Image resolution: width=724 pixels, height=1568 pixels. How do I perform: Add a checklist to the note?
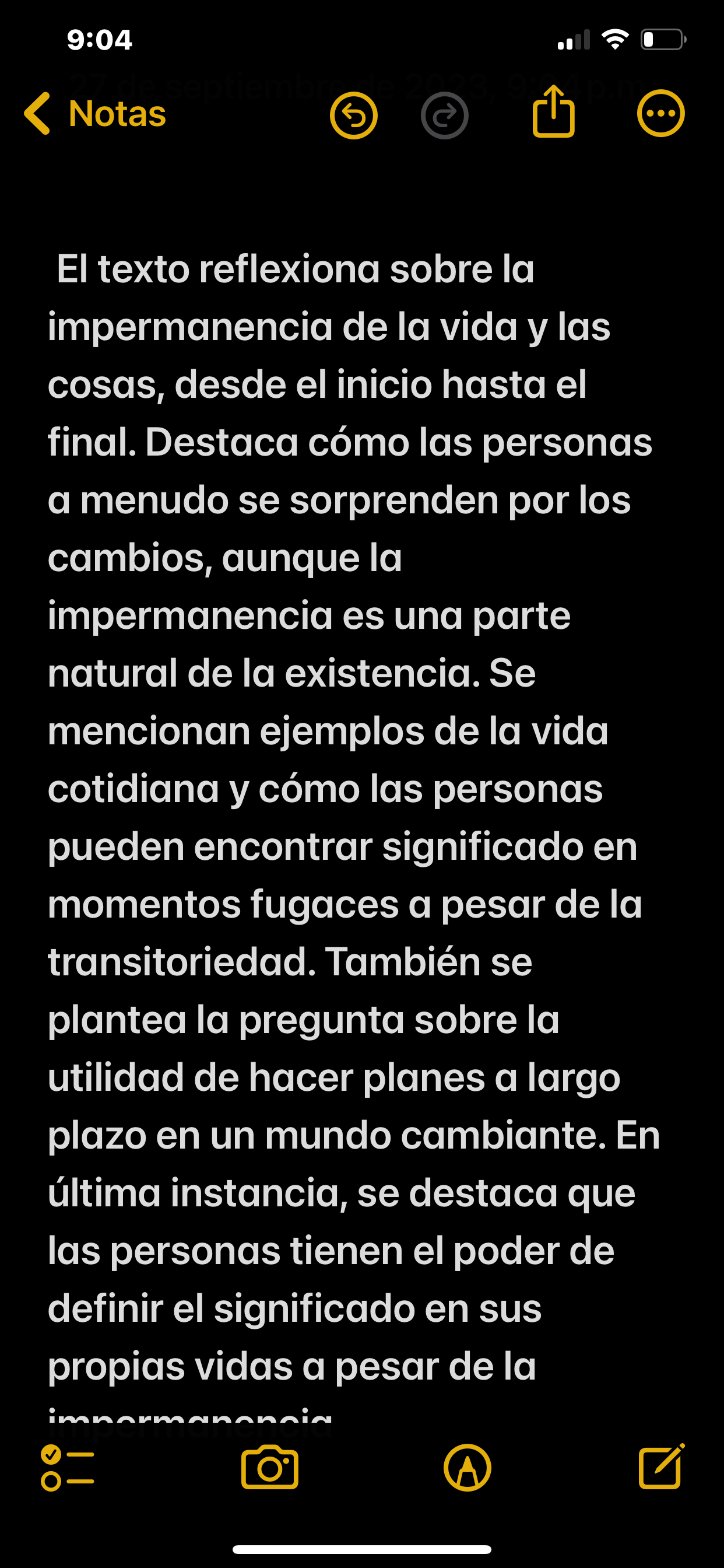67,1468
